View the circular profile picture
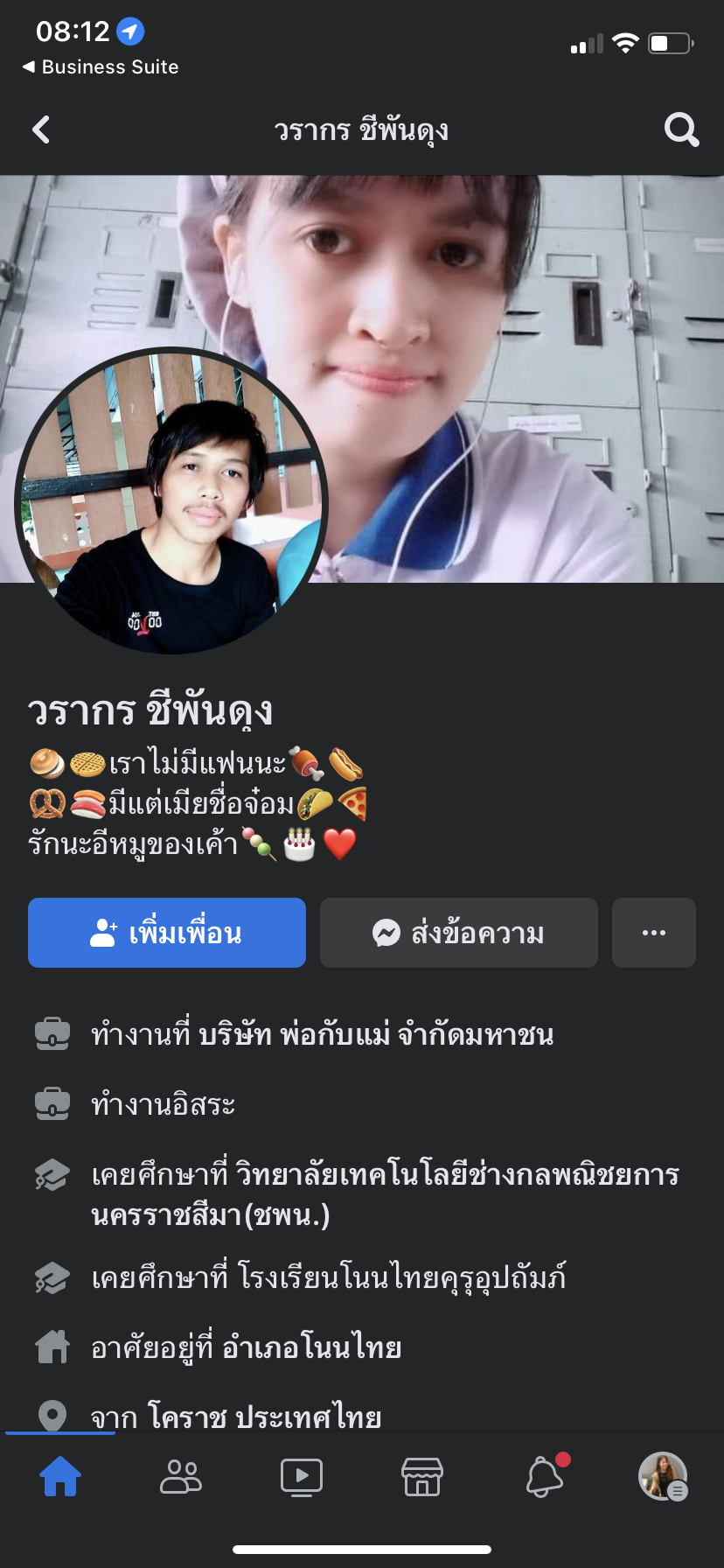Image resolution: width=724 pixels, height=1568 pixels. tap(171, 501)
